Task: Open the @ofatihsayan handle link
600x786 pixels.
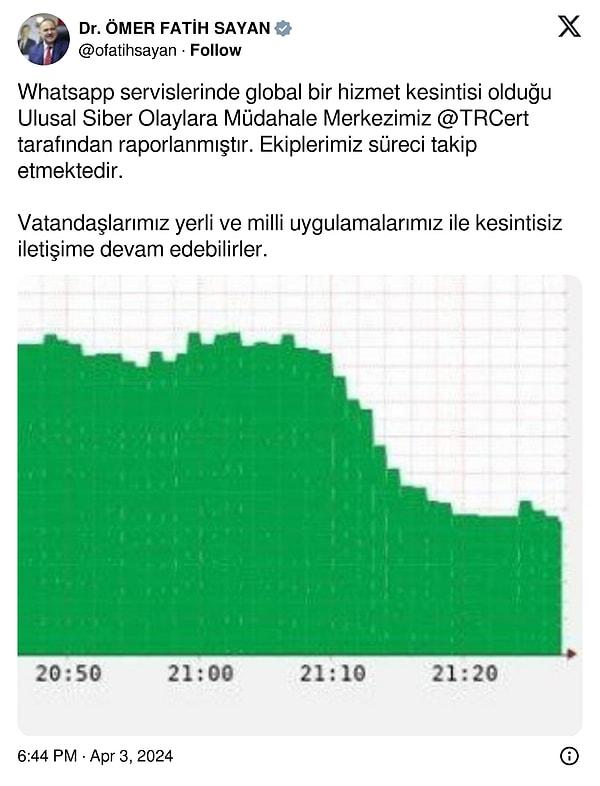Action: pos(127,50)
